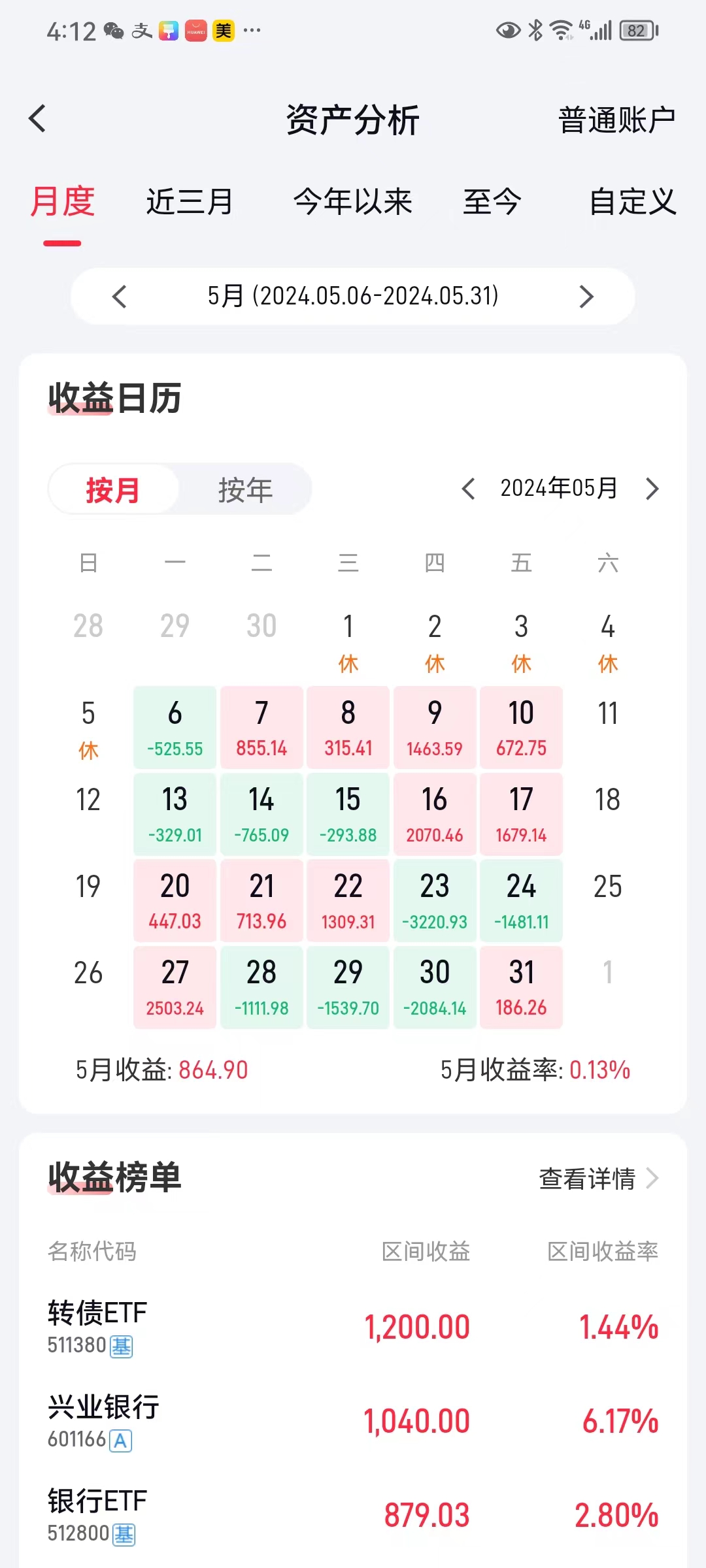
Task: Select the 按月 calendar view
Action: tap(113, 489)
